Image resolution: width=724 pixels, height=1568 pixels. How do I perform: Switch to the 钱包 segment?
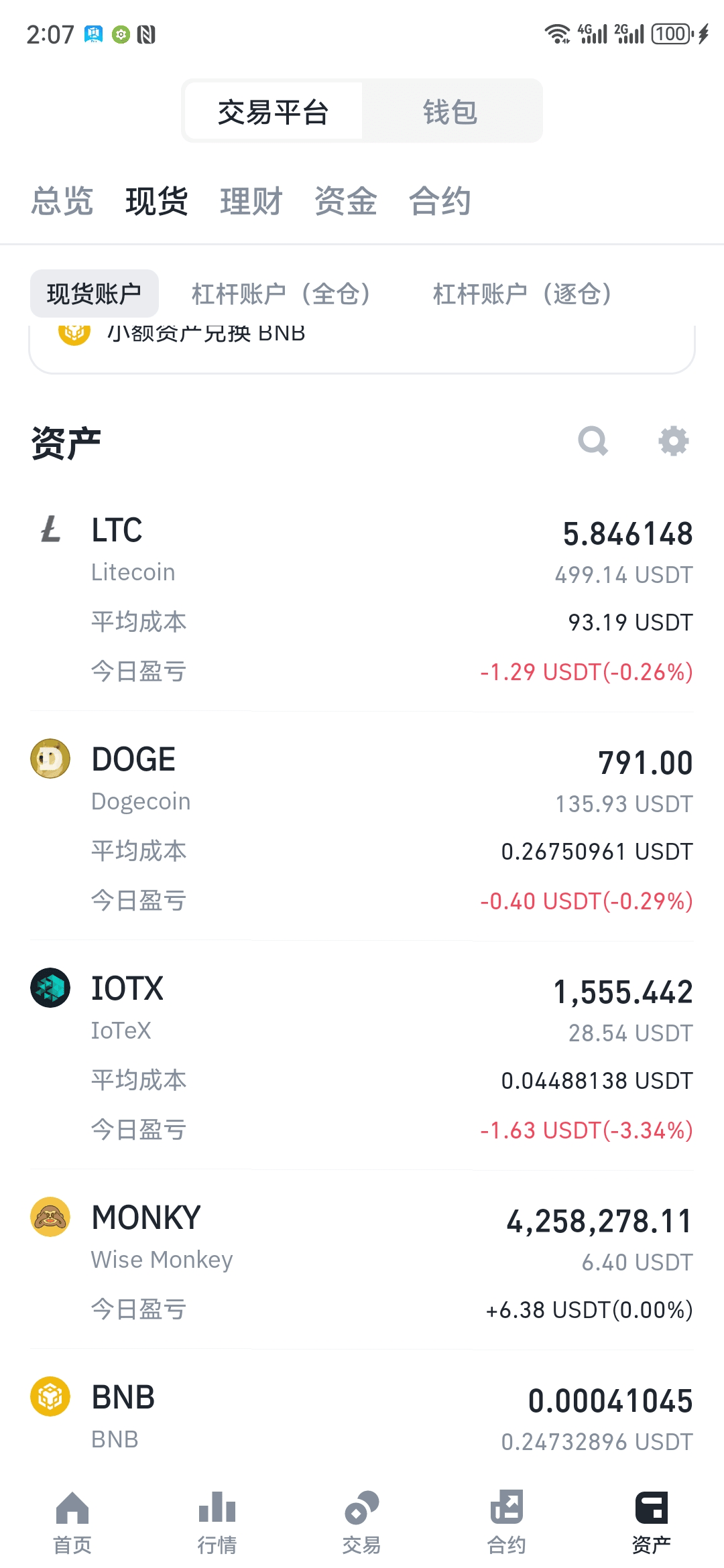(450, 111)
